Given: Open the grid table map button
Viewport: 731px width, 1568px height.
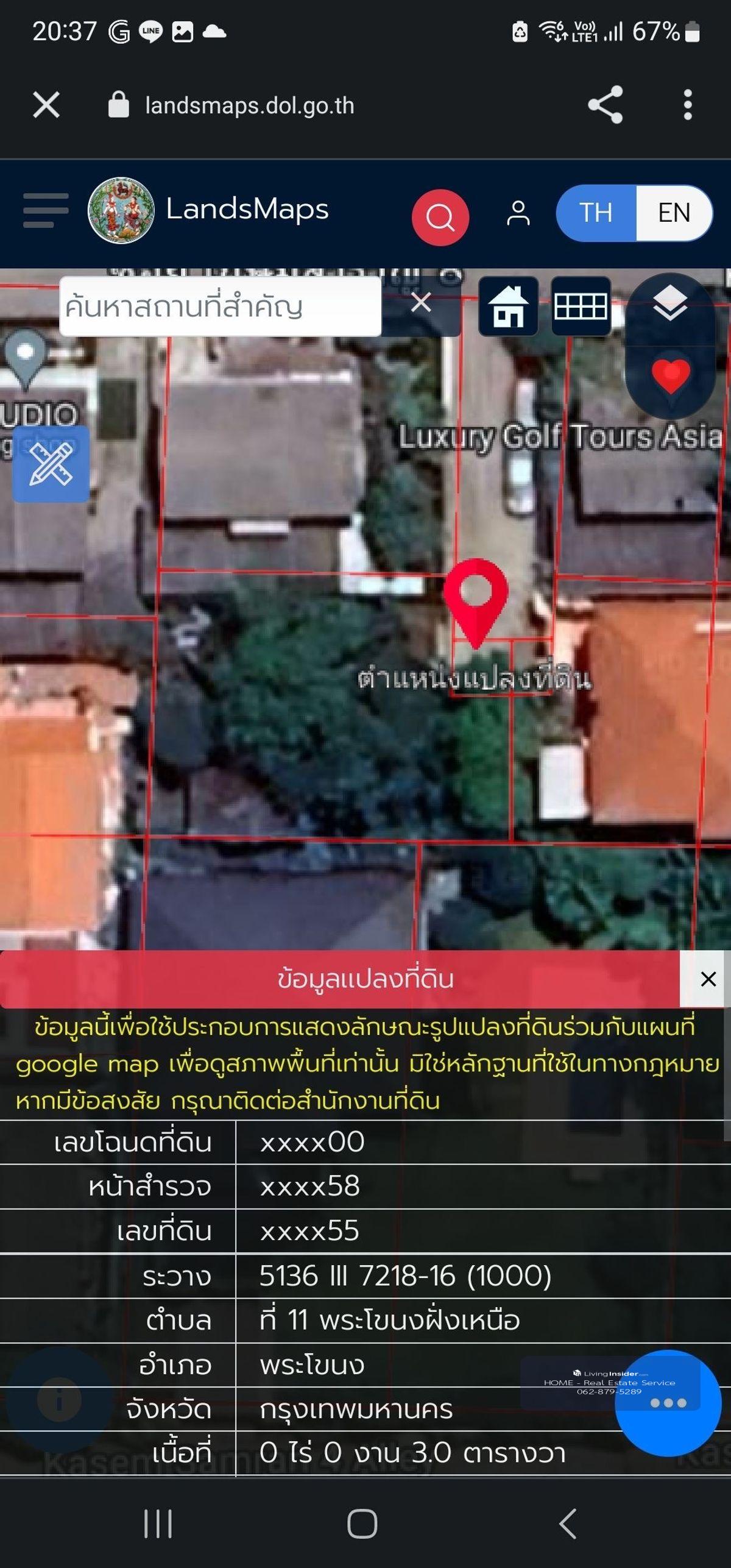Looking at the screenshot, I should click(581, 306).
